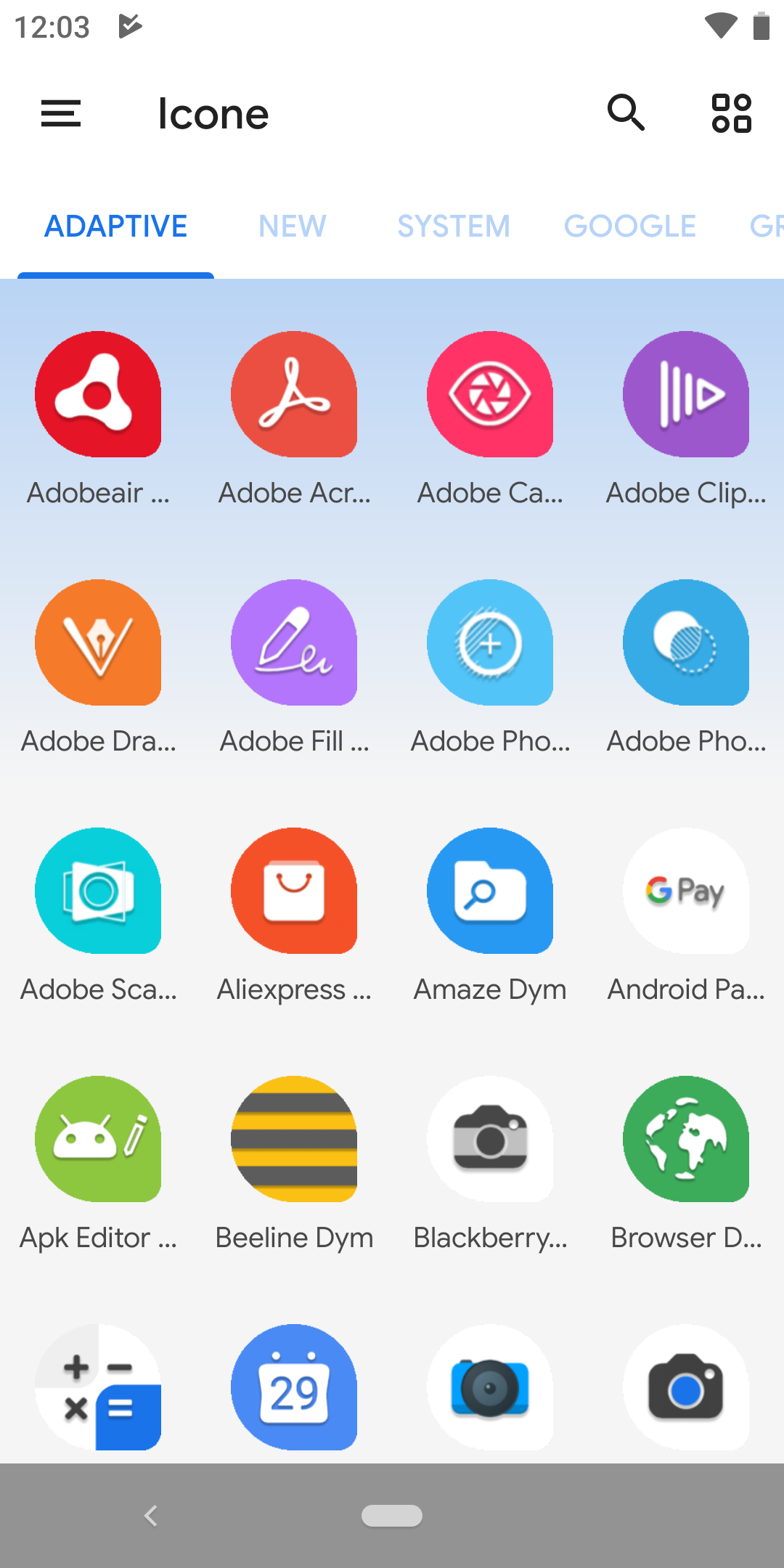The height and width of the screenshot is (1568, 784).
Task: Select the Adobe Fill icon
Action: [x=294, y=642]
